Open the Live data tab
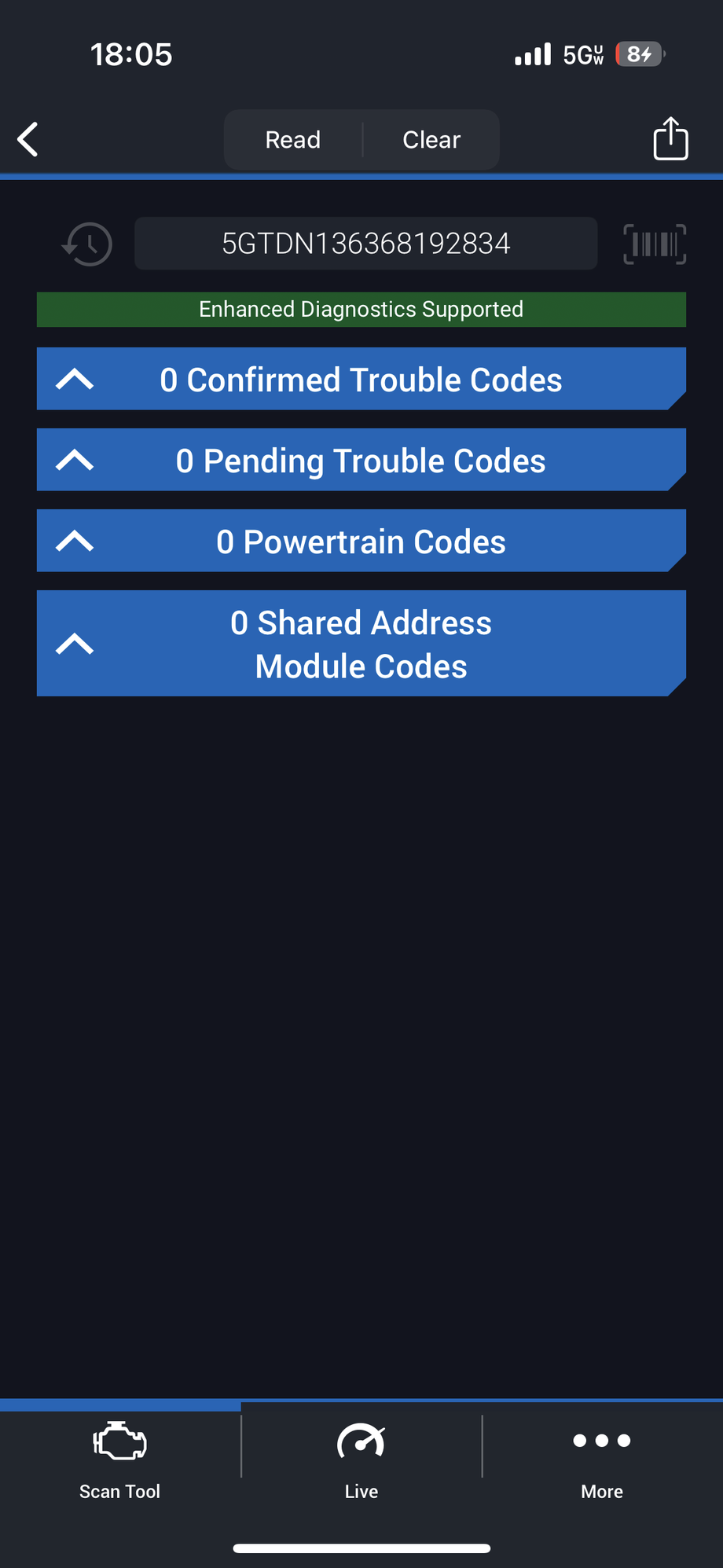723x1568 pixels. [x=361, y=1458]
